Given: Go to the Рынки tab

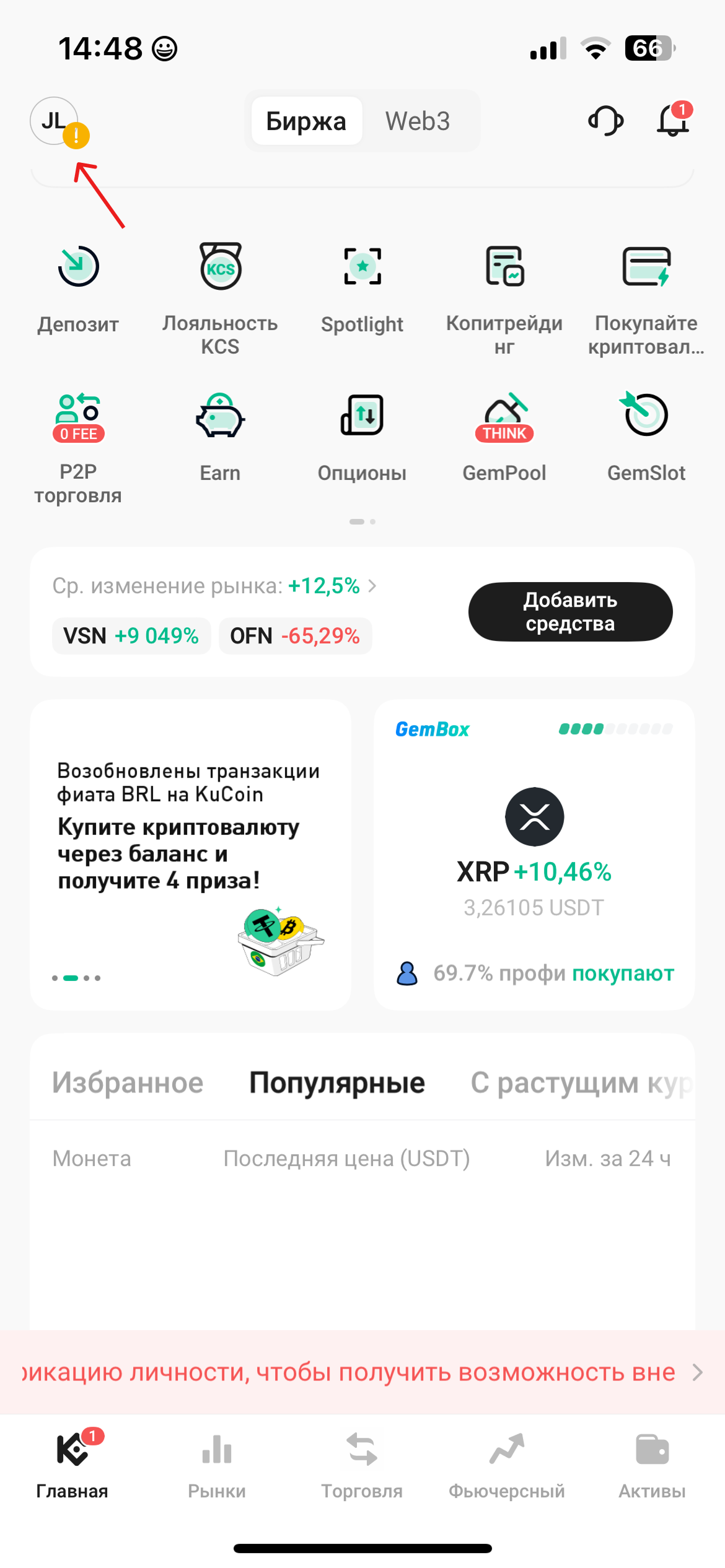Looking at the screenshot, I should tap(217, 1465).
